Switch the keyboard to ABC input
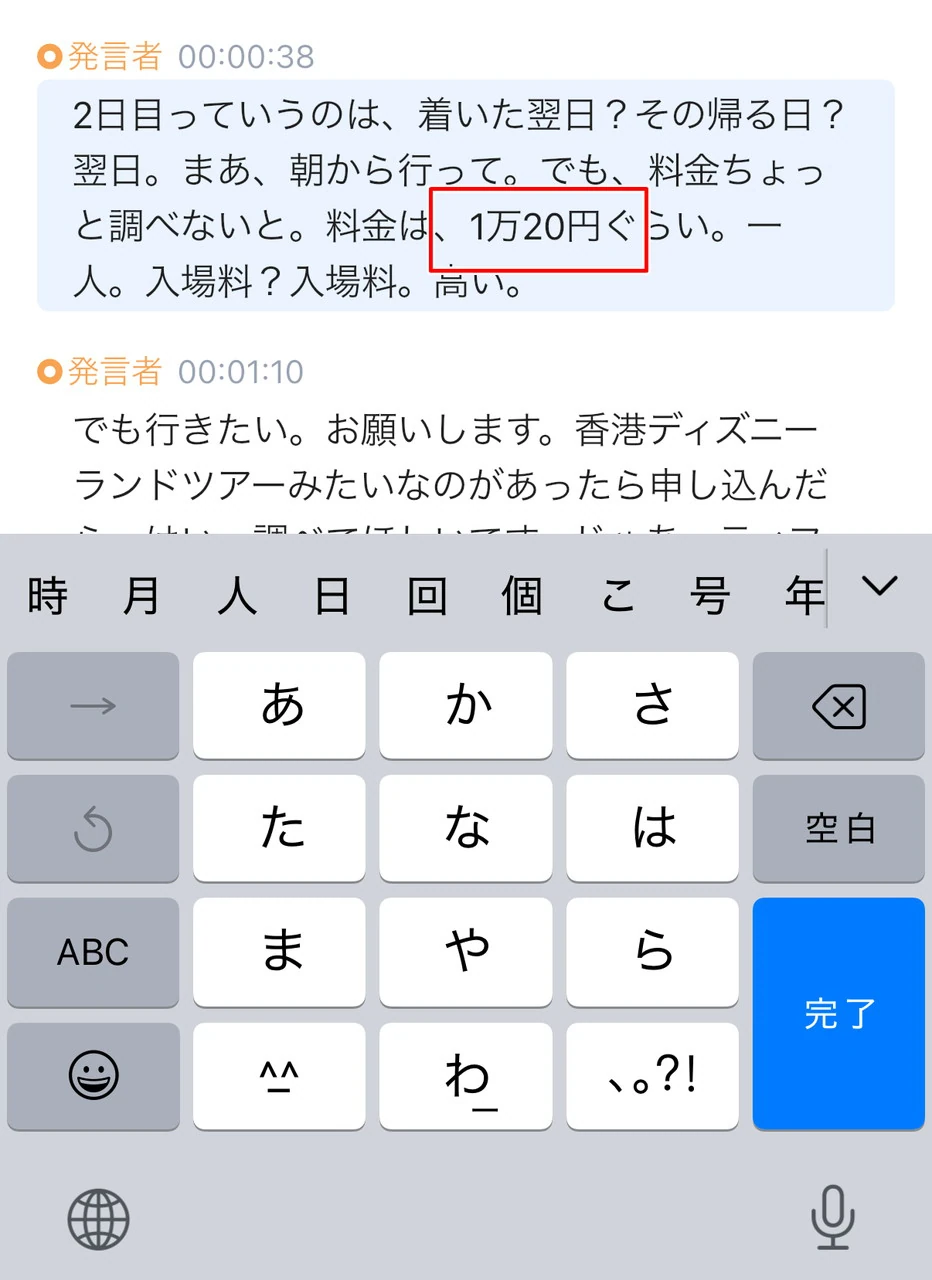Image resolution: width=932 pixels, height=1280 pixels. pos(93,951)
